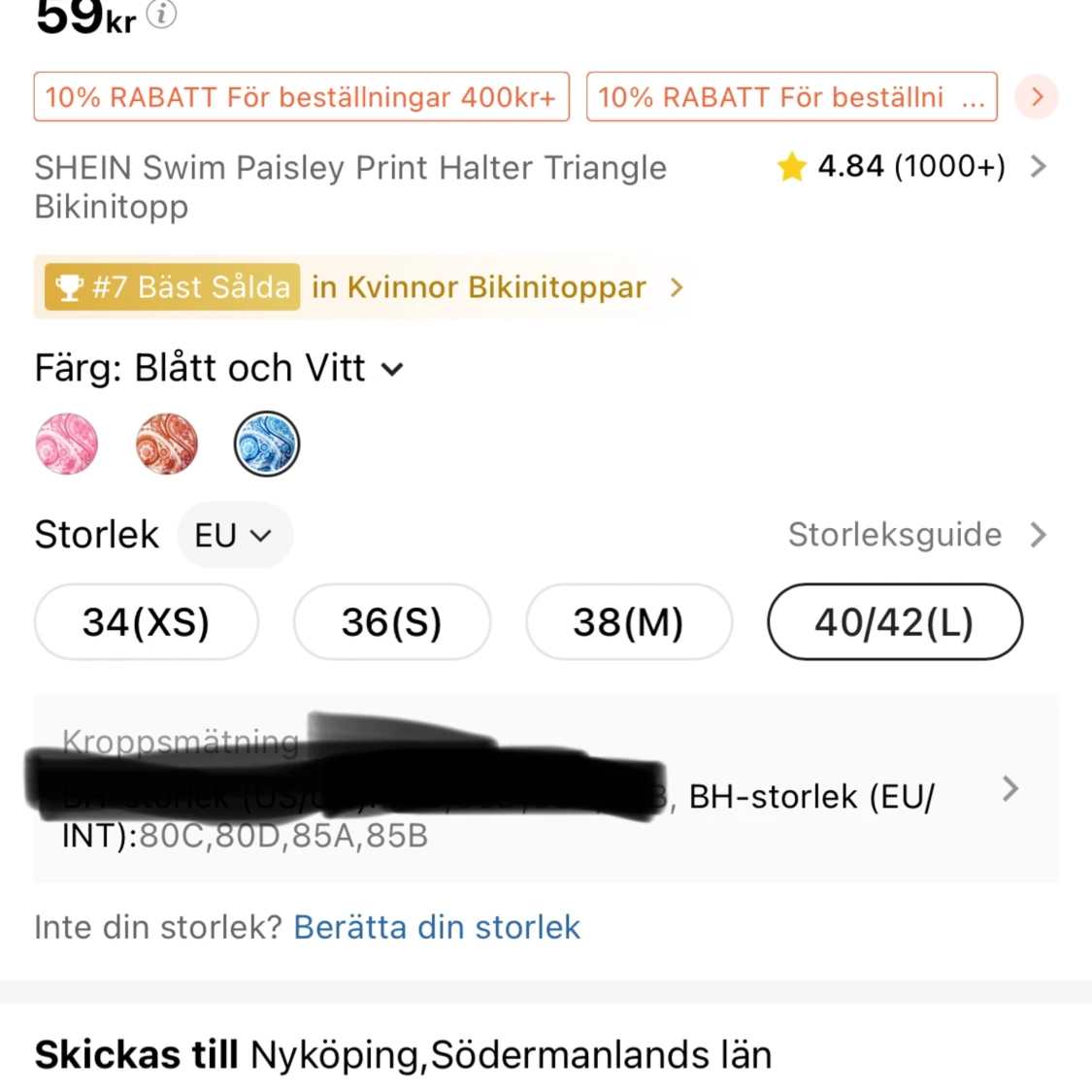Select size 34(XS)
This screenshot has width=1092, height=1092.
(x=147, y=622)
